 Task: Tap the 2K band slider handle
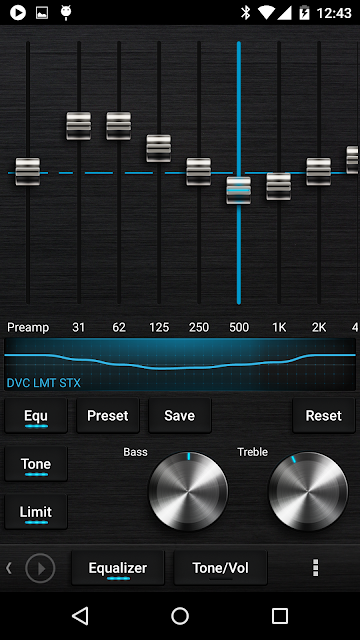click(x=319, y=172)
